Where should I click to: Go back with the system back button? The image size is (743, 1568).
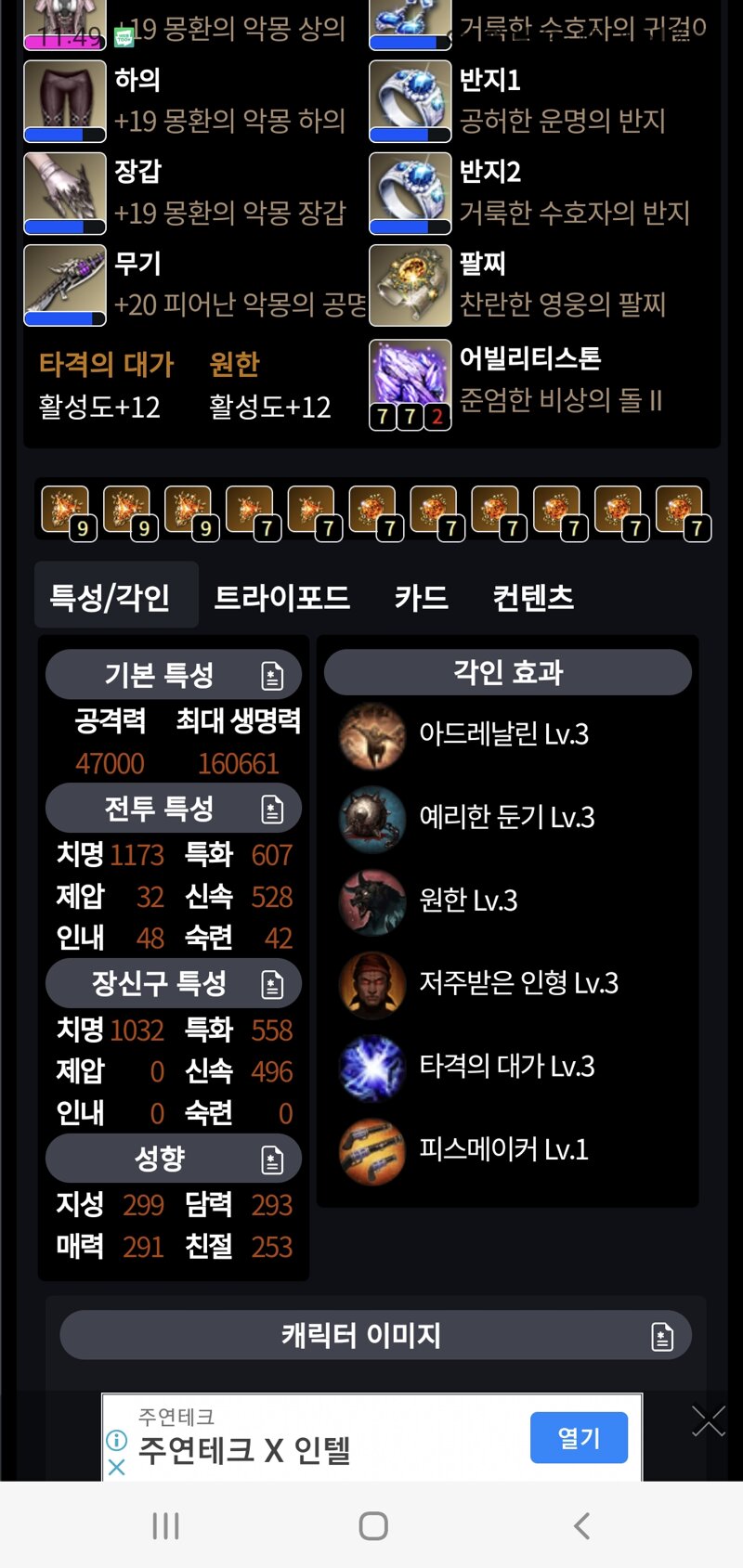click(x=581, y=1525)
